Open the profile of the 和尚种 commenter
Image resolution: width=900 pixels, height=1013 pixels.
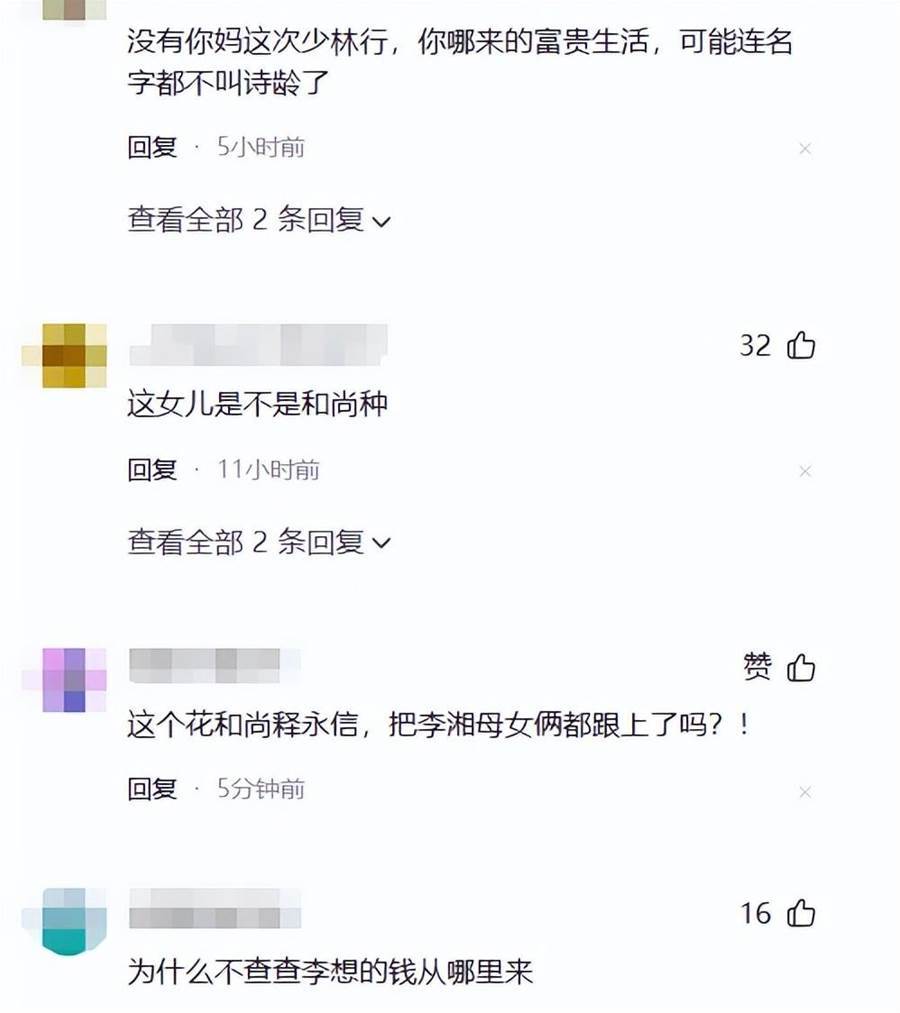point(74,354)
